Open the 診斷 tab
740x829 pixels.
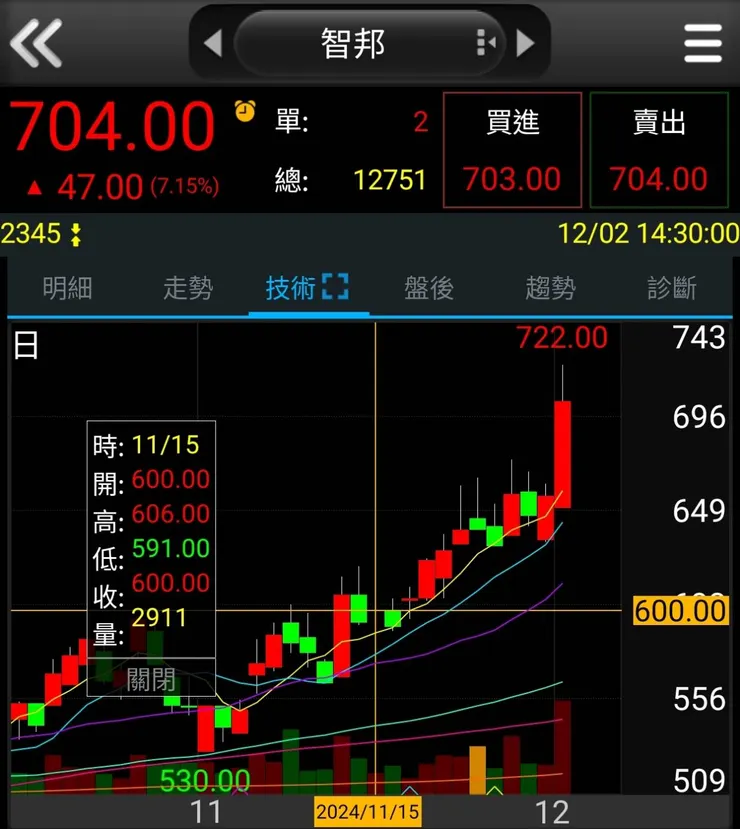tap(672, 287)
